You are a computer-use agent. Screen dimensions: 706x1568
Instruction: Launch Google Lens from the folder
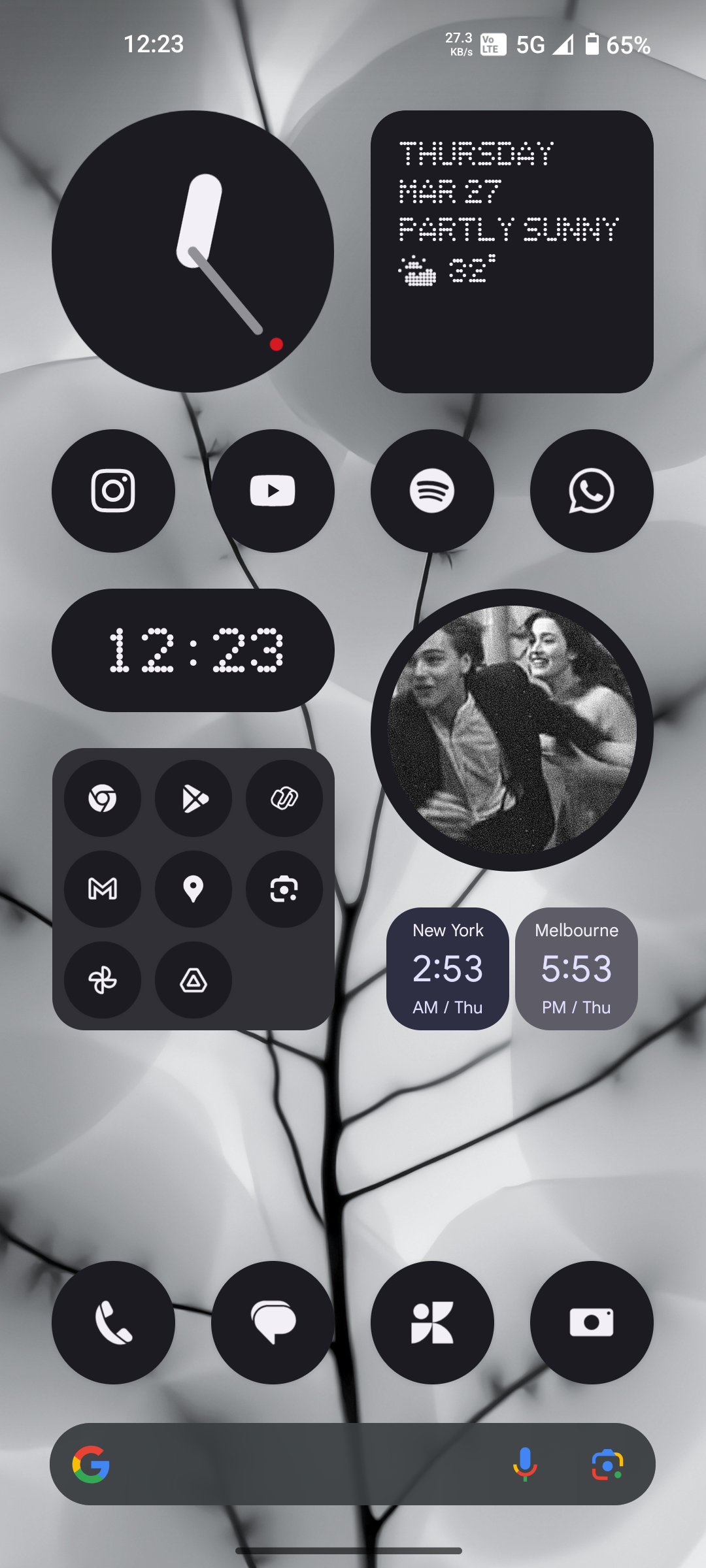pos(284,889)
